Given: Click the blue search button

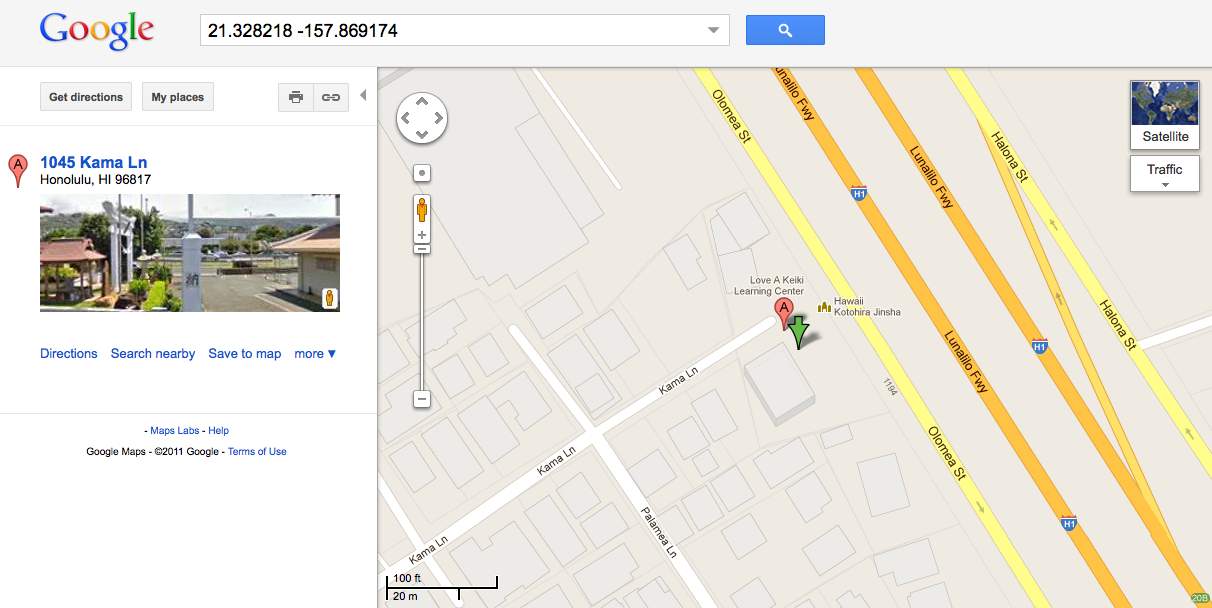Looking at the screenshot, I should click(785, 30).
